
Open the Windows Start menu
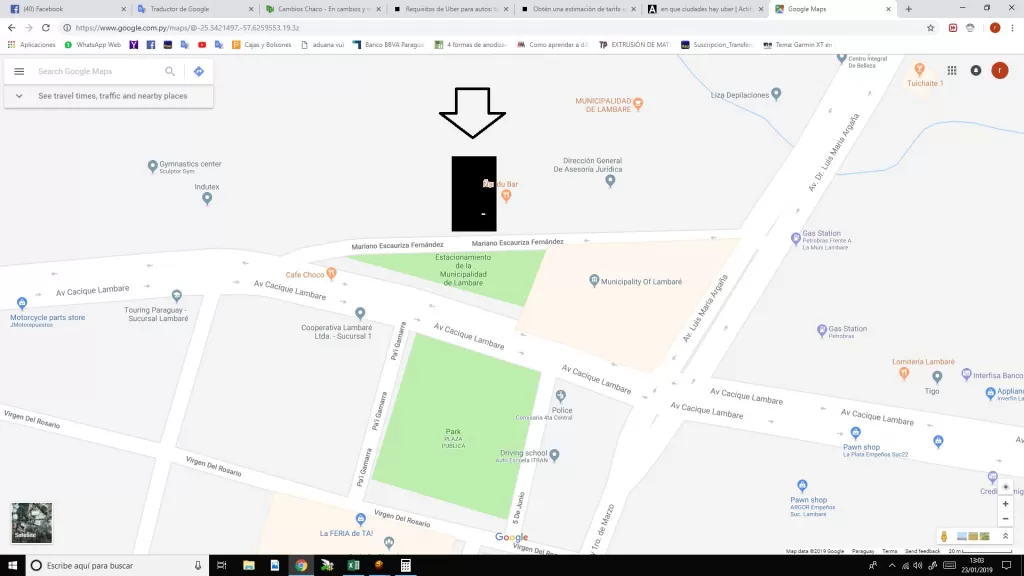click(x=12, y=566)
